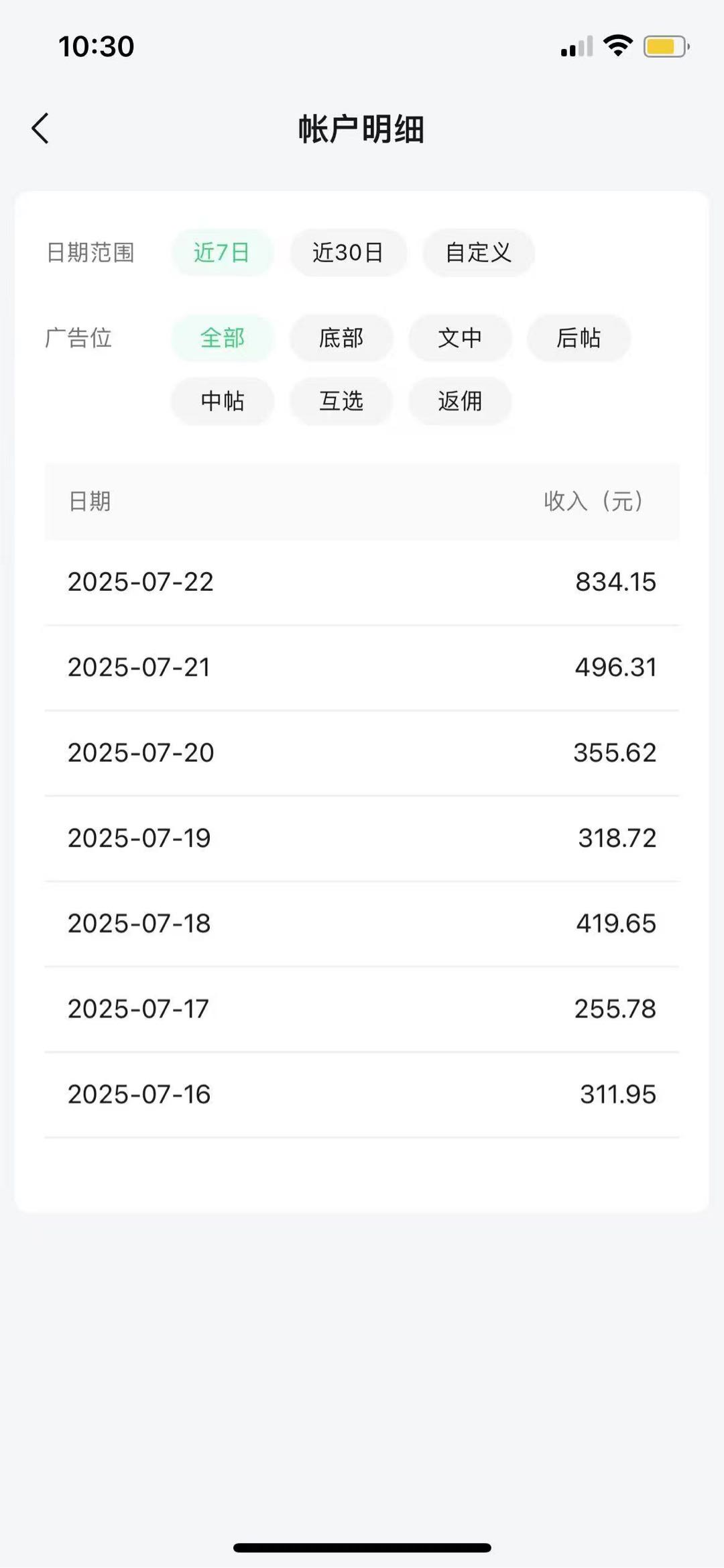Choose the 自定义 date range option
The image size is (724, 1568).
coord(478,253)
